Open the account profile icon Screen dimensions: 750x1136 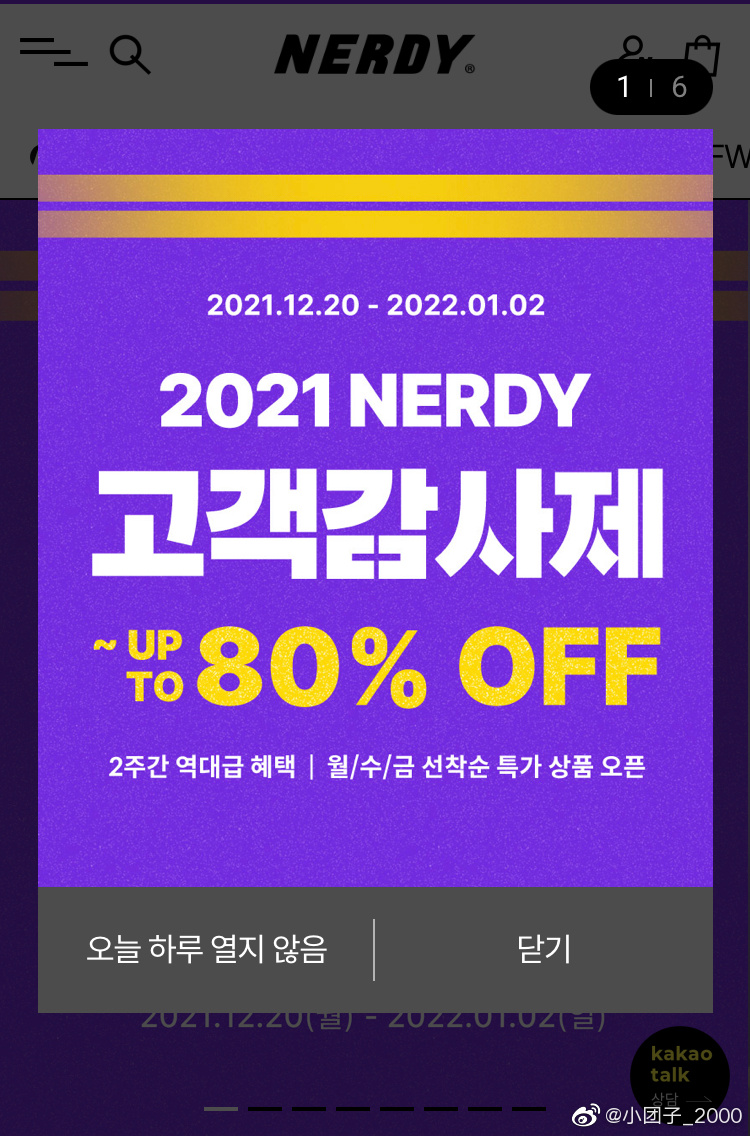(632, 48)
